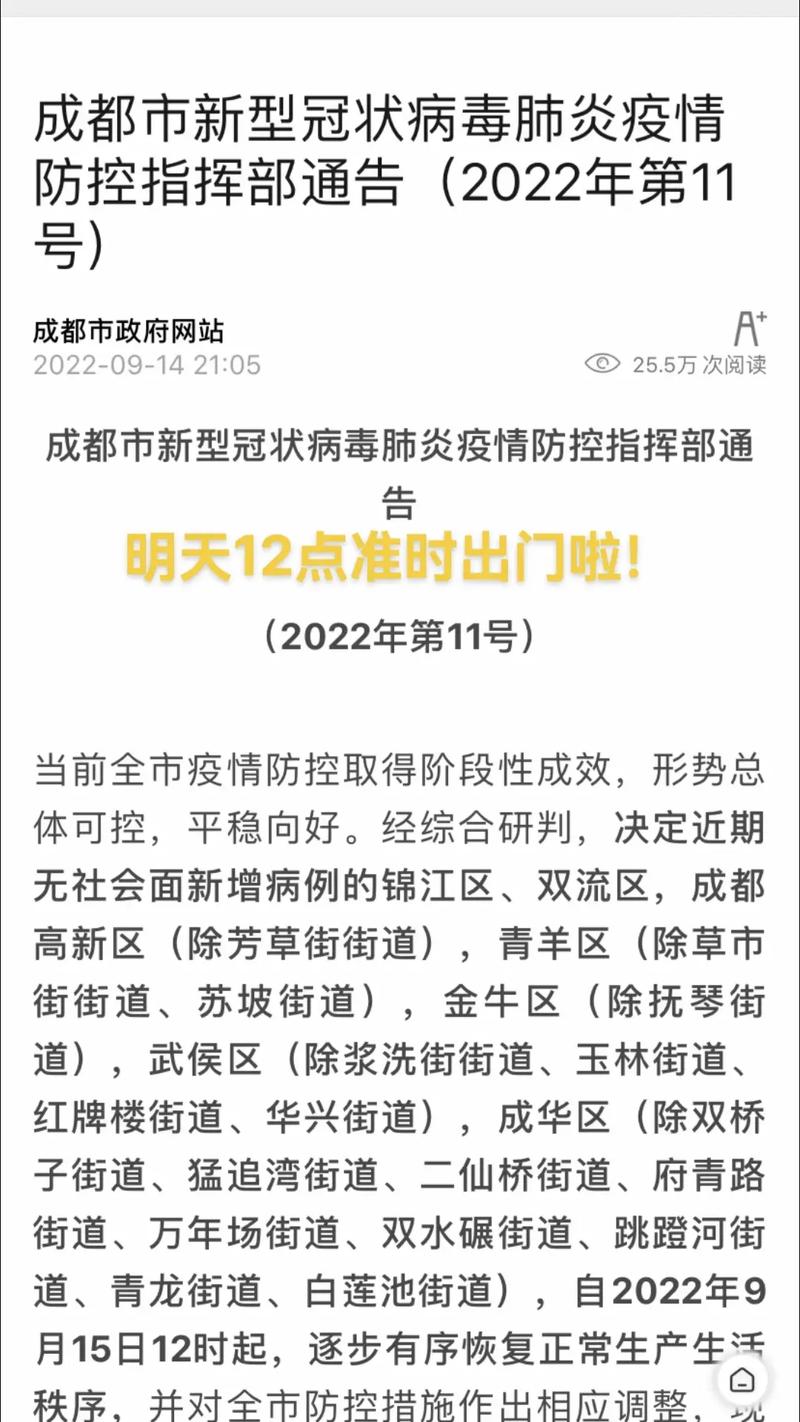Tap the eye-shaped view count icon
800x1422 pixels.
603,364
